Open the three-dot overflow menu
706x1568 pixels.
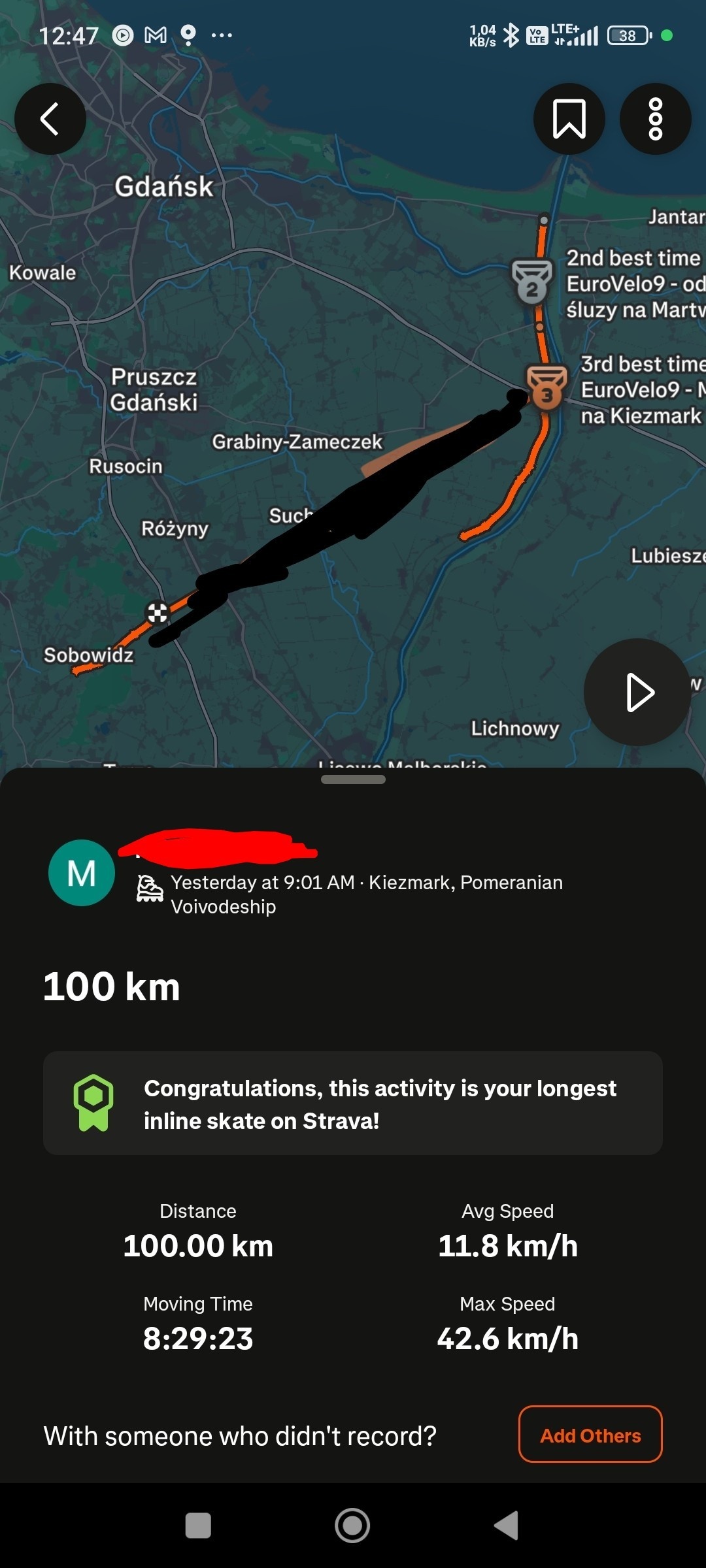[655, 119]
